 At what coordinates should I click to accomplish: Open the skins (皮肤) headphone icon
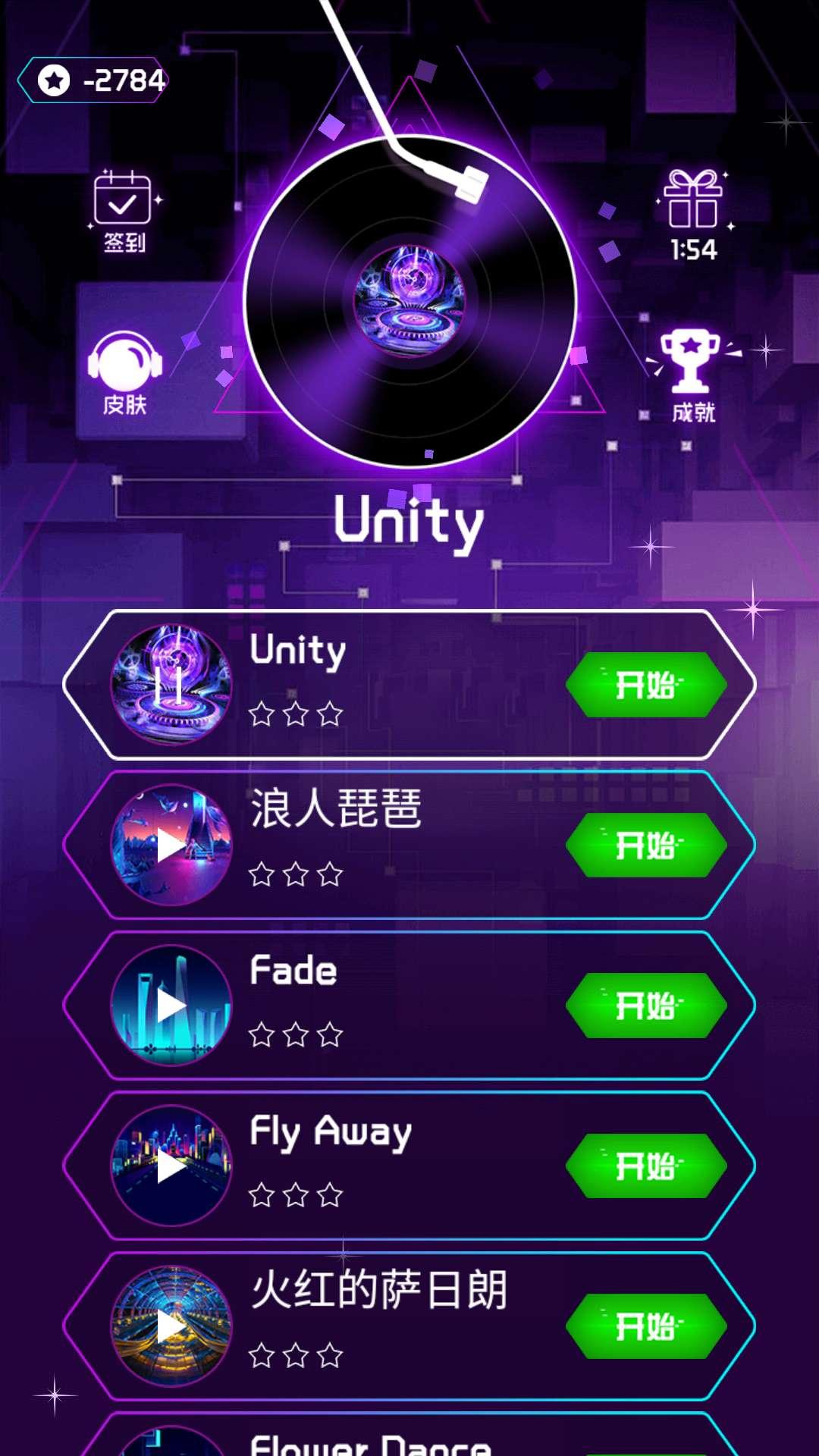point(125,372)
